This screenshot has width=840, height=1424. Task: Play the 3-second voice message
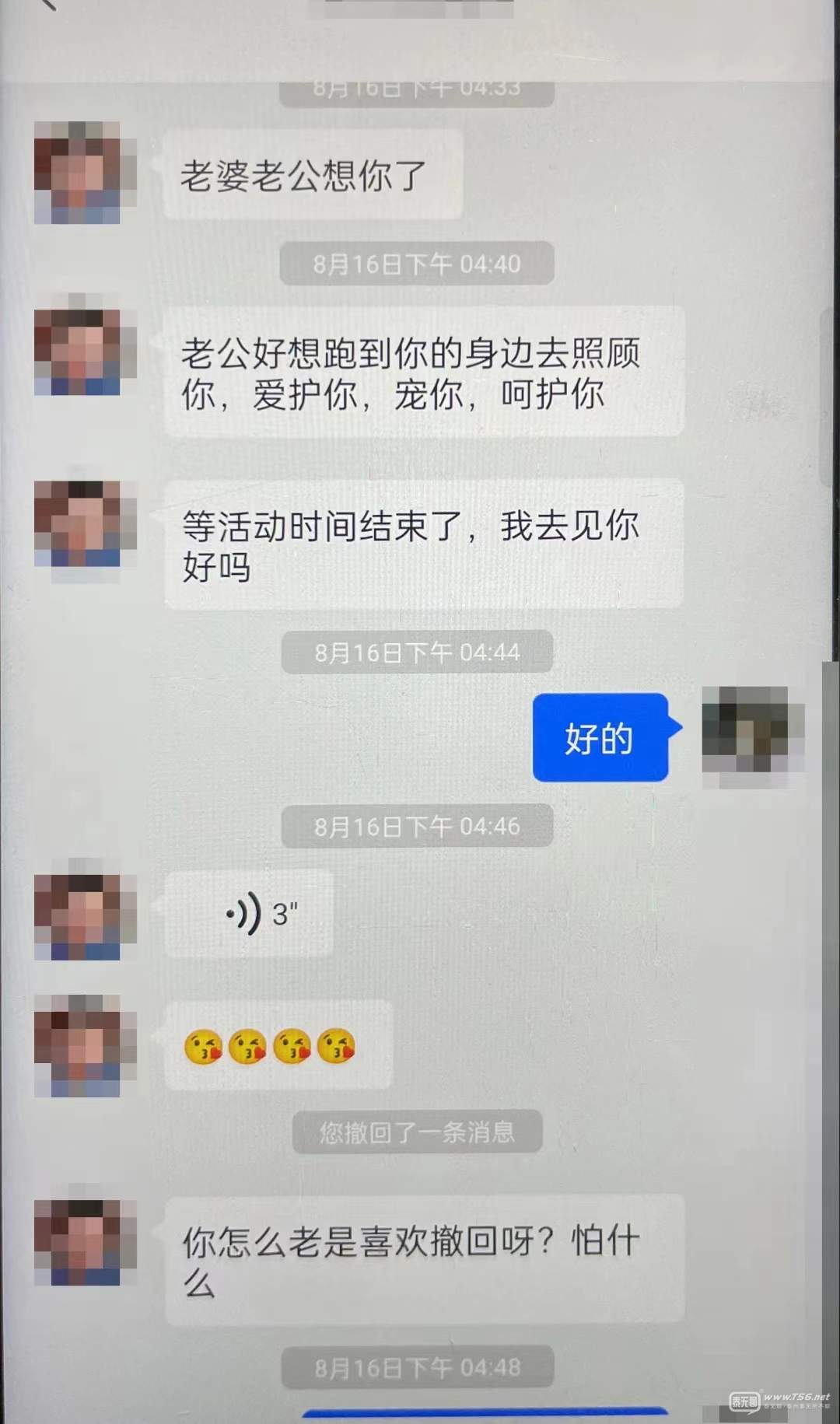[x=249, y=914]
